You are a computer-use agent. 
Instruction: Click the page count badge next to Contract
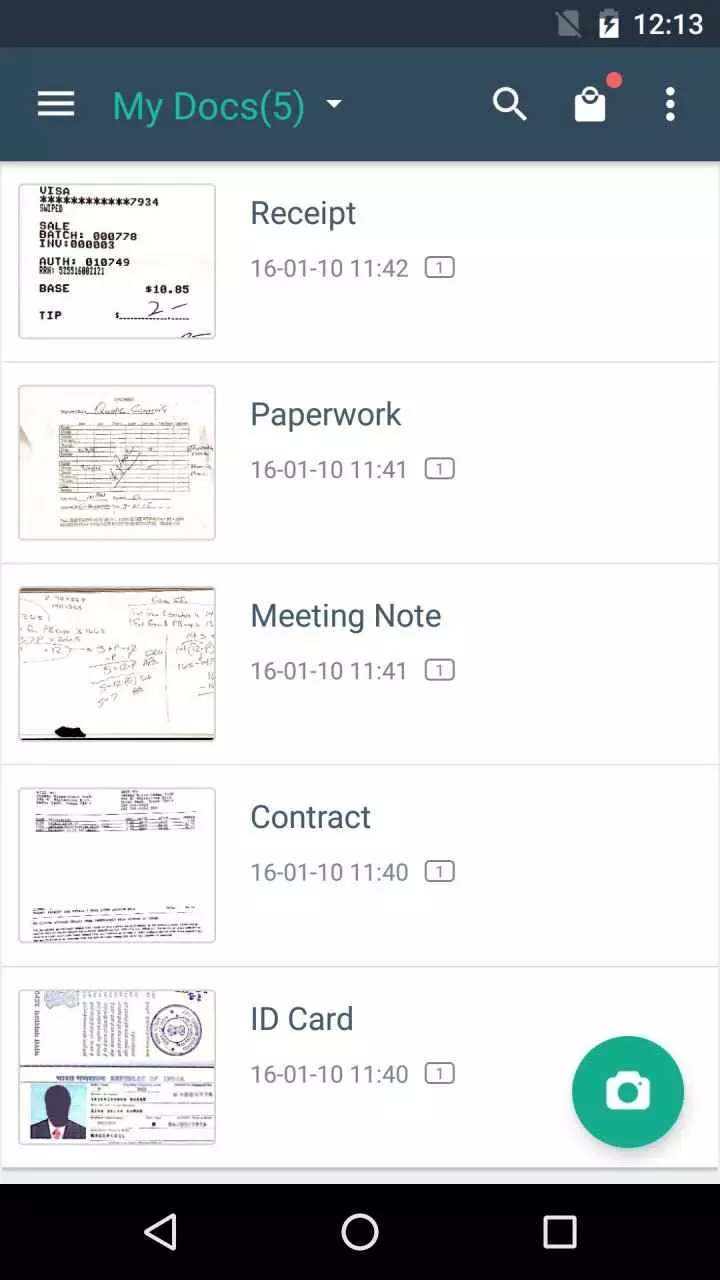(x=440, y=871)
